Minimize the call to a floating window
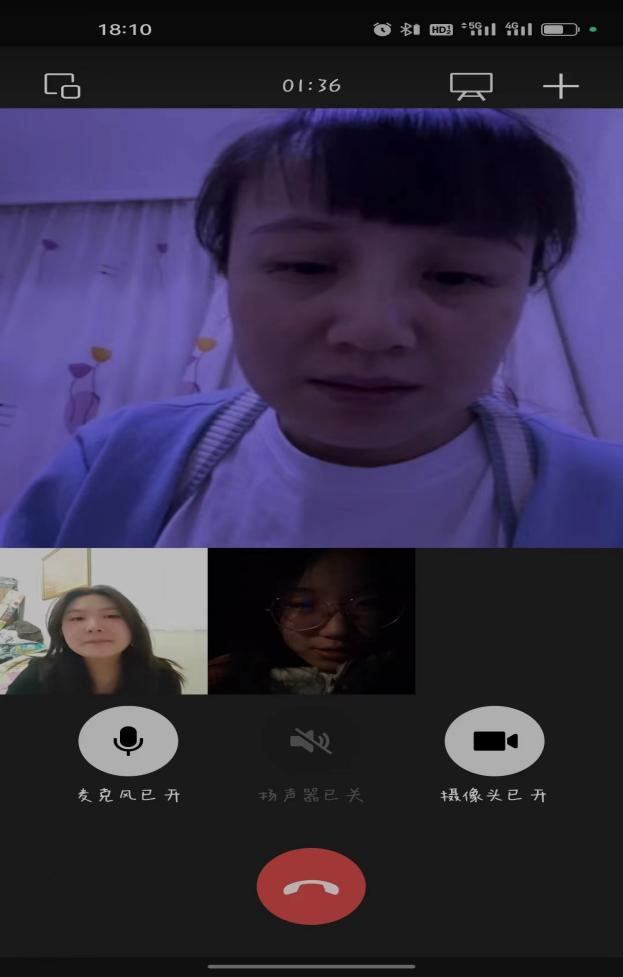Image resolution: width=623 pixels, height=977 pixels. click(x=62, y=86)
